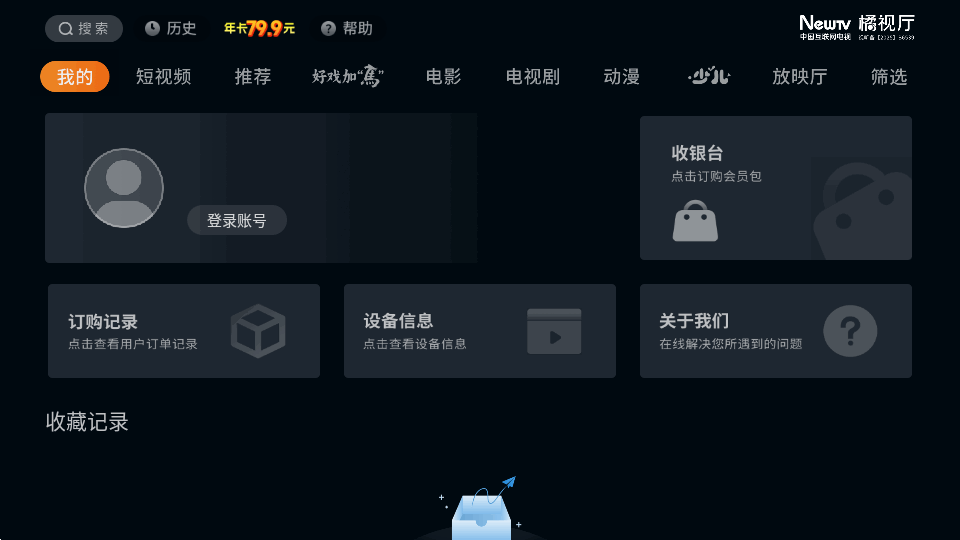Open the 少儿 kids tab
Image resolution: width=960 pixels, height=540 pixels.
pos(709,77)
